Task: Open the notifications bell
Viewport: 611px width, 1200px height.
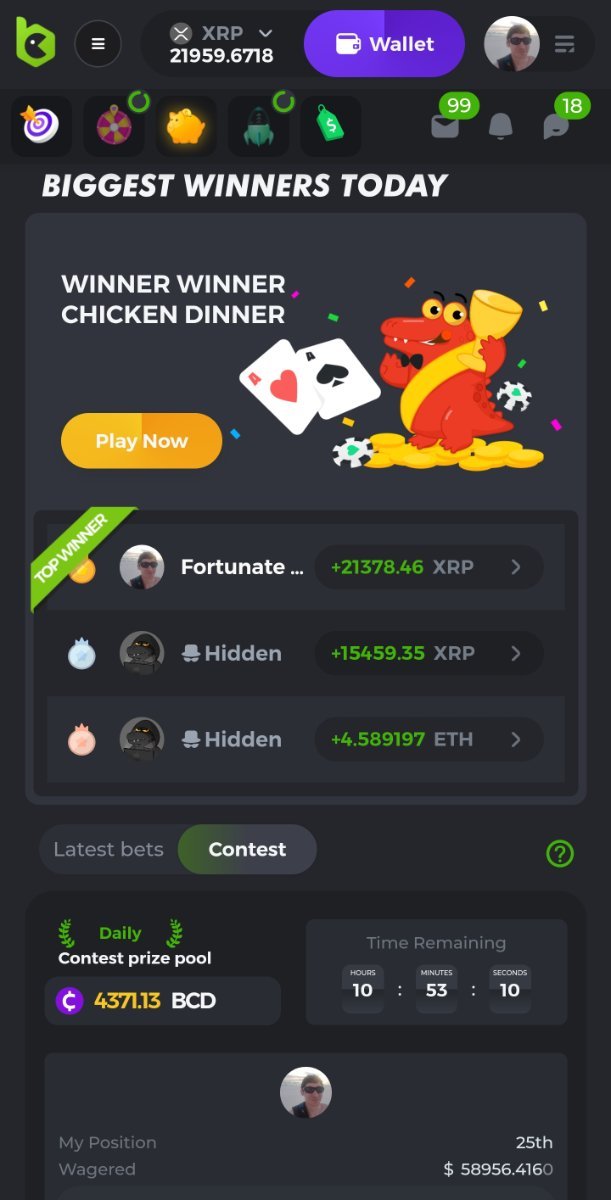Action: point(500,126)
